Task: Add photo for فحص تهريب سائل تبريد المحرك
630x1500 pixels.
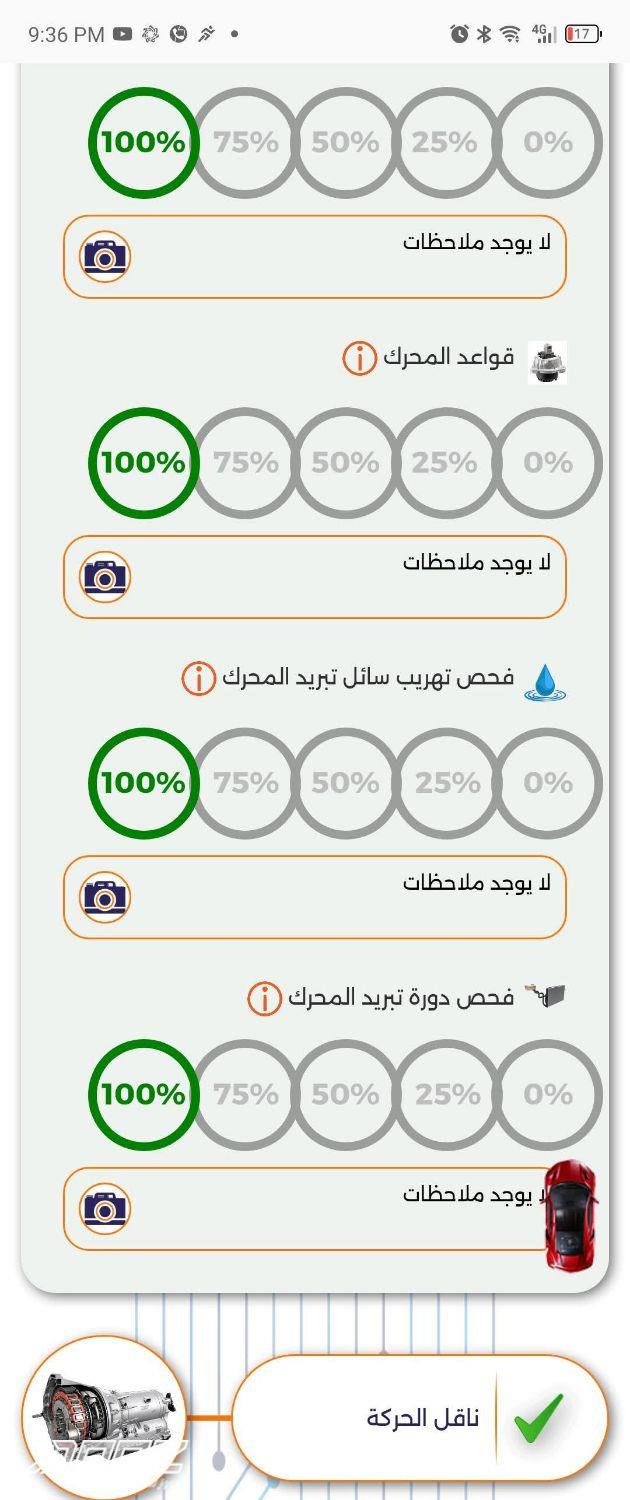Action: [x=105, y=897]
